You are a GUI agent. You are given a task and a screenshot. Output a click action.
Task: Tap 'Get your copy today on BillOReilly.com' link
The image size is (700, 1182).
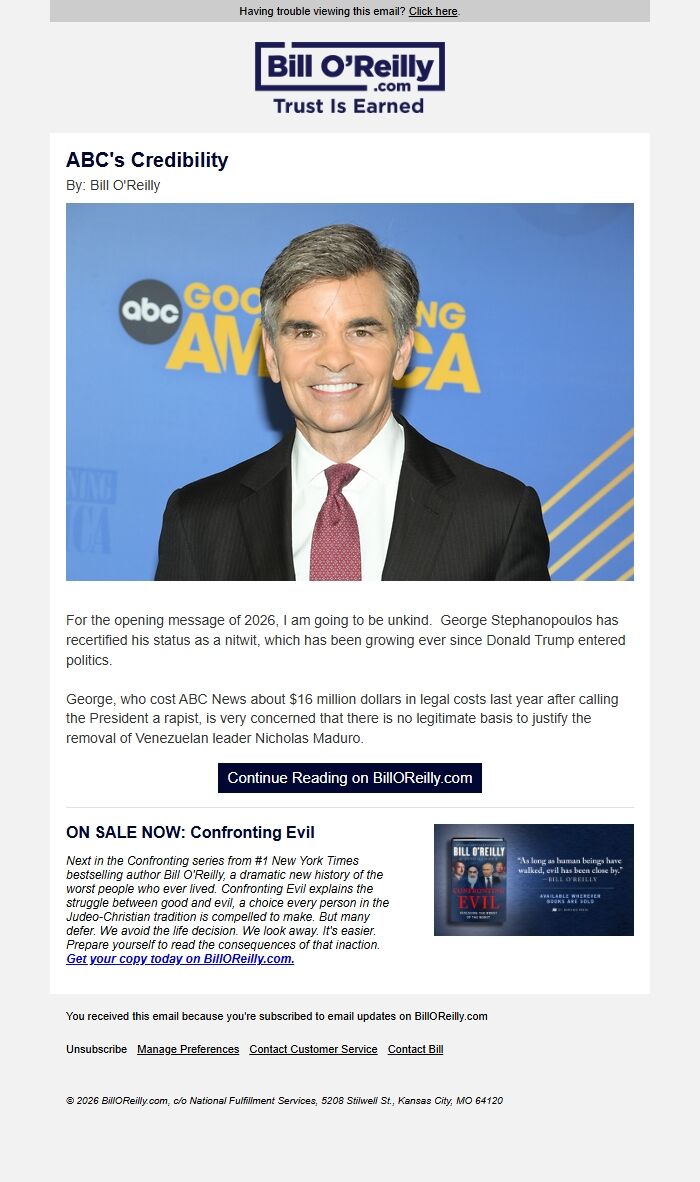tap(180, 959)
